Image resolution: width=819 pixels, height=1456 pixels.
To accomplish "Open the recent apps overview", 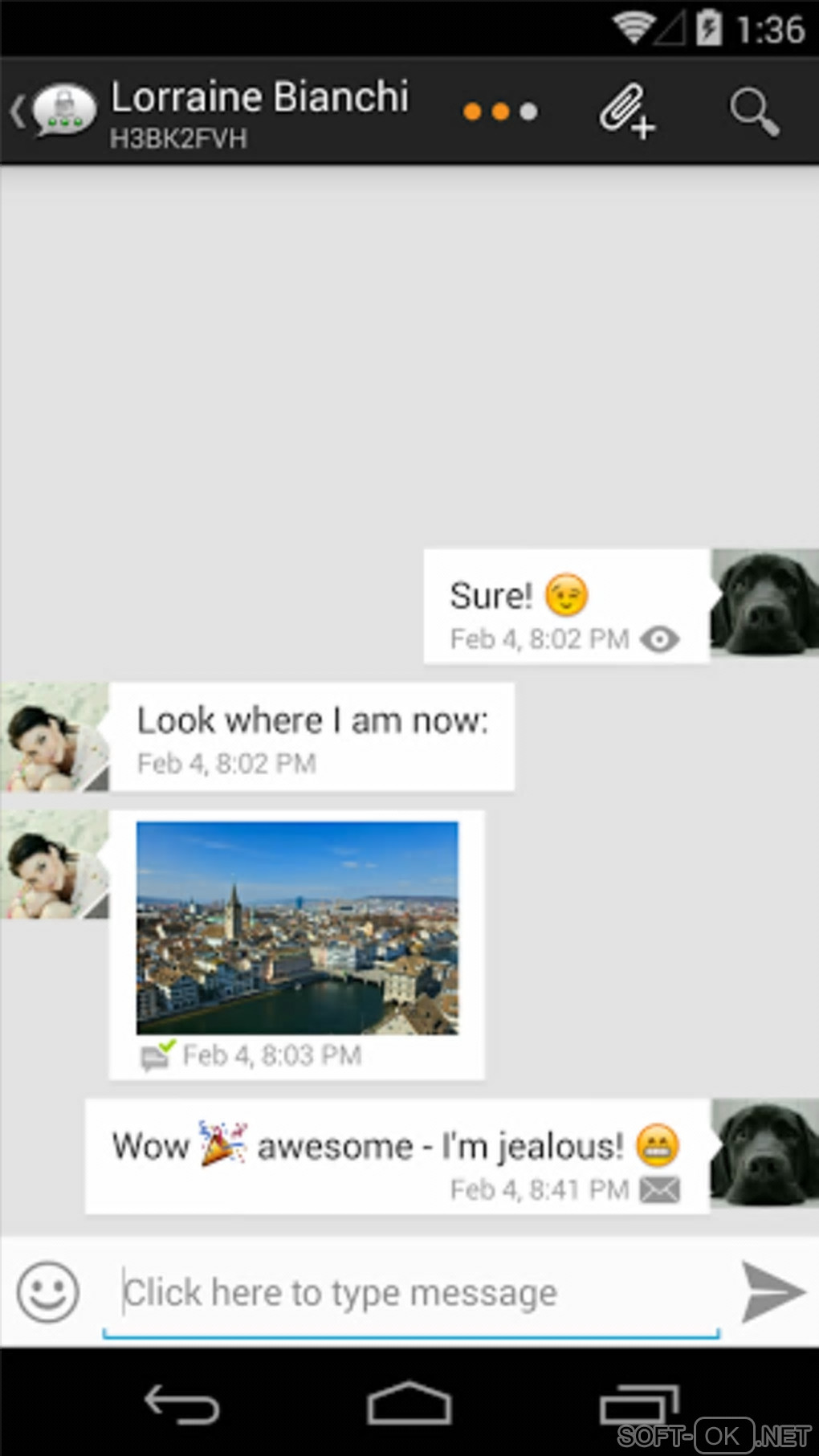I will [x=639, y=1405].
